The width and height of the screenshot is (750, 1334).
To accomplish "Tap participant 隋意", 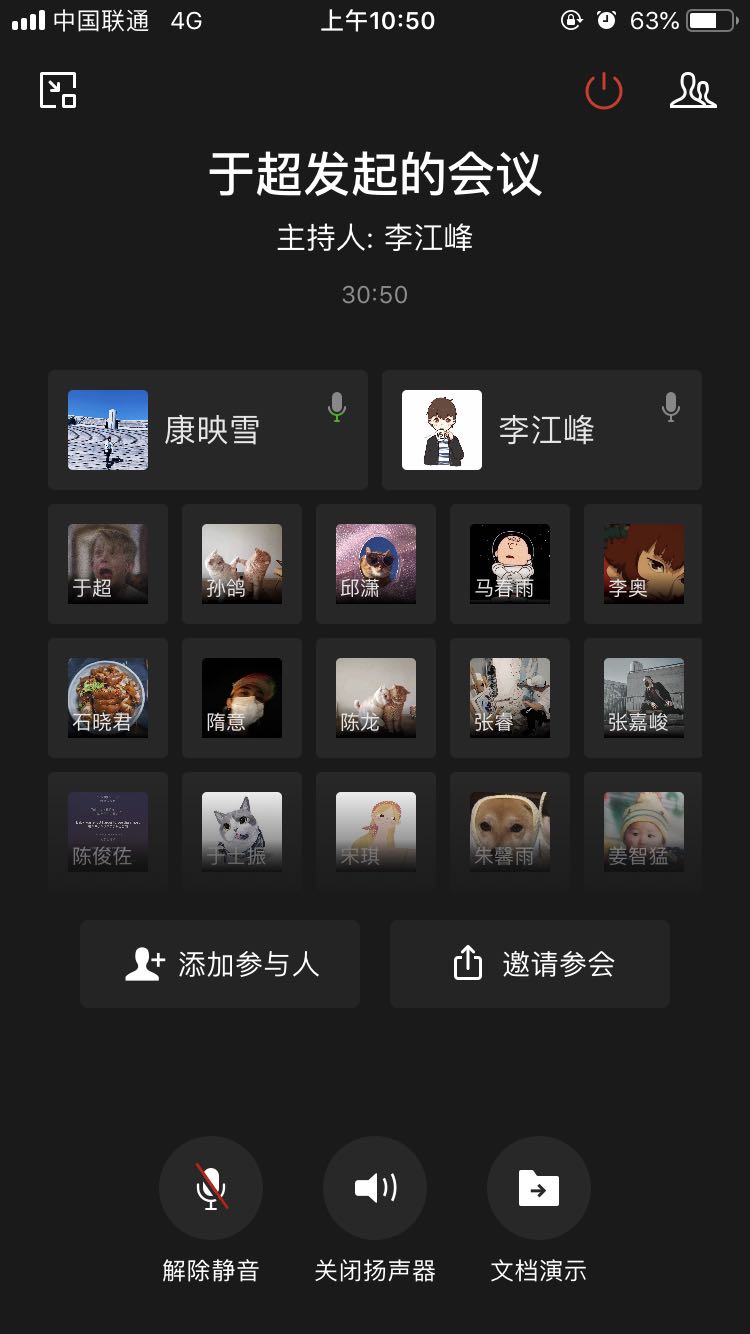I will [242, 698].
